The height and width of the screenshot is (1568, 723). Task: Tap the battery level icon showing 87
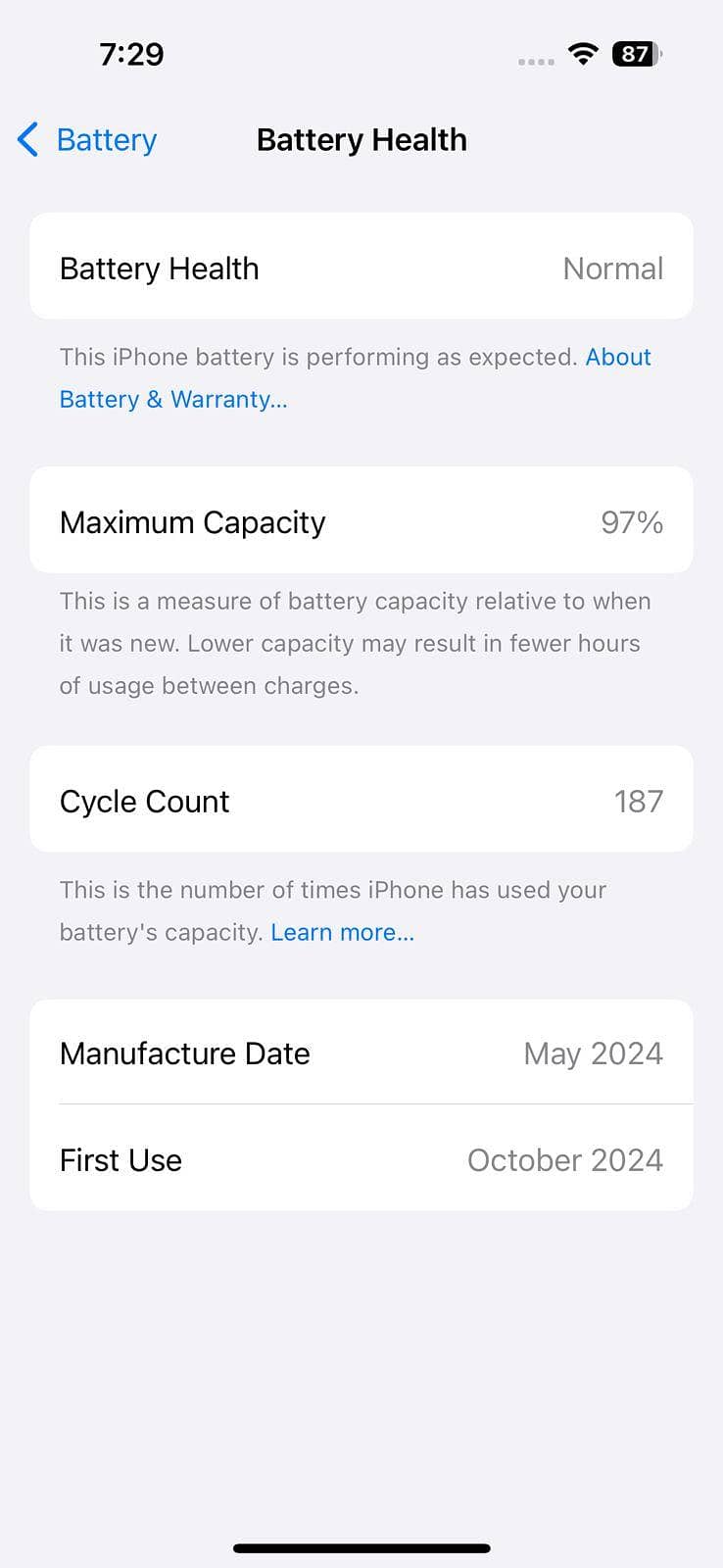coord(634,55)
